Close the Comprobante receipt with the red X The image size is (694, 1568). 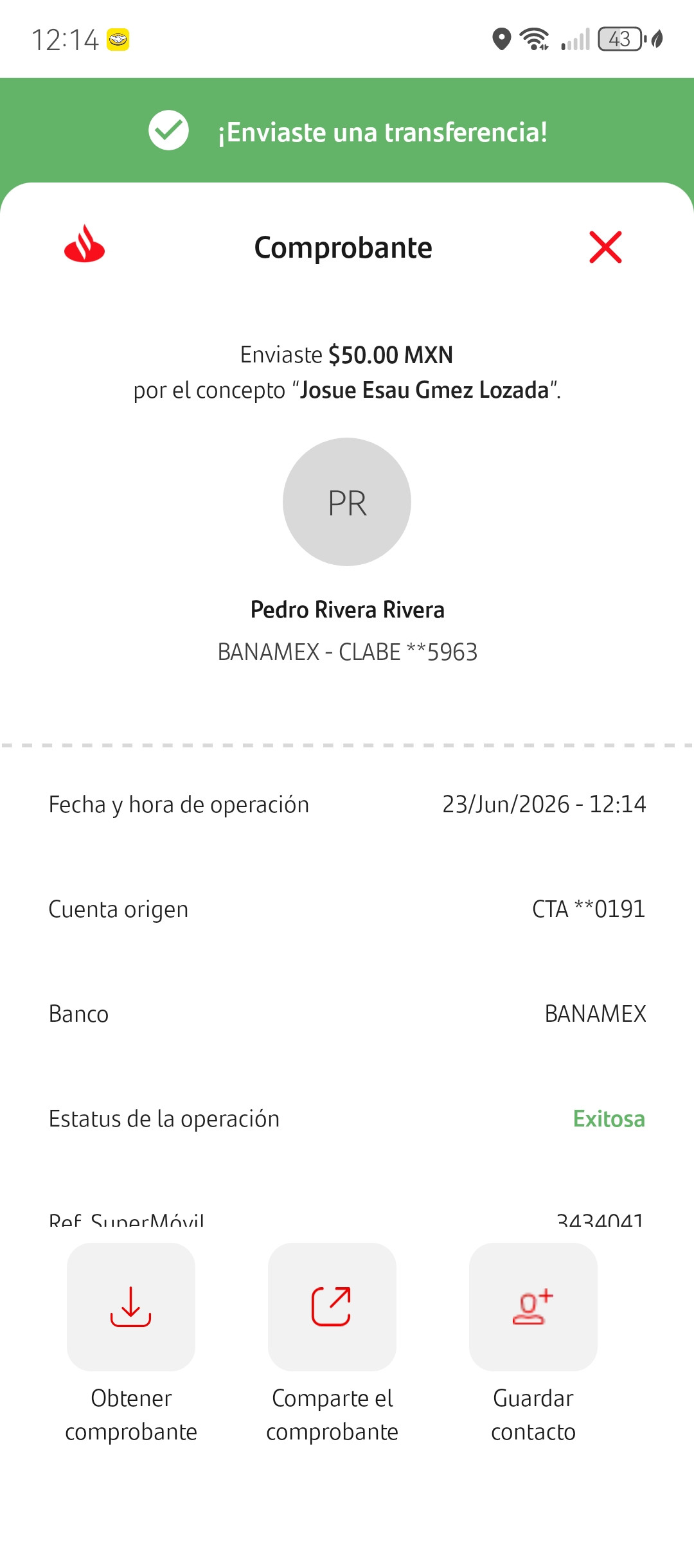605,247
